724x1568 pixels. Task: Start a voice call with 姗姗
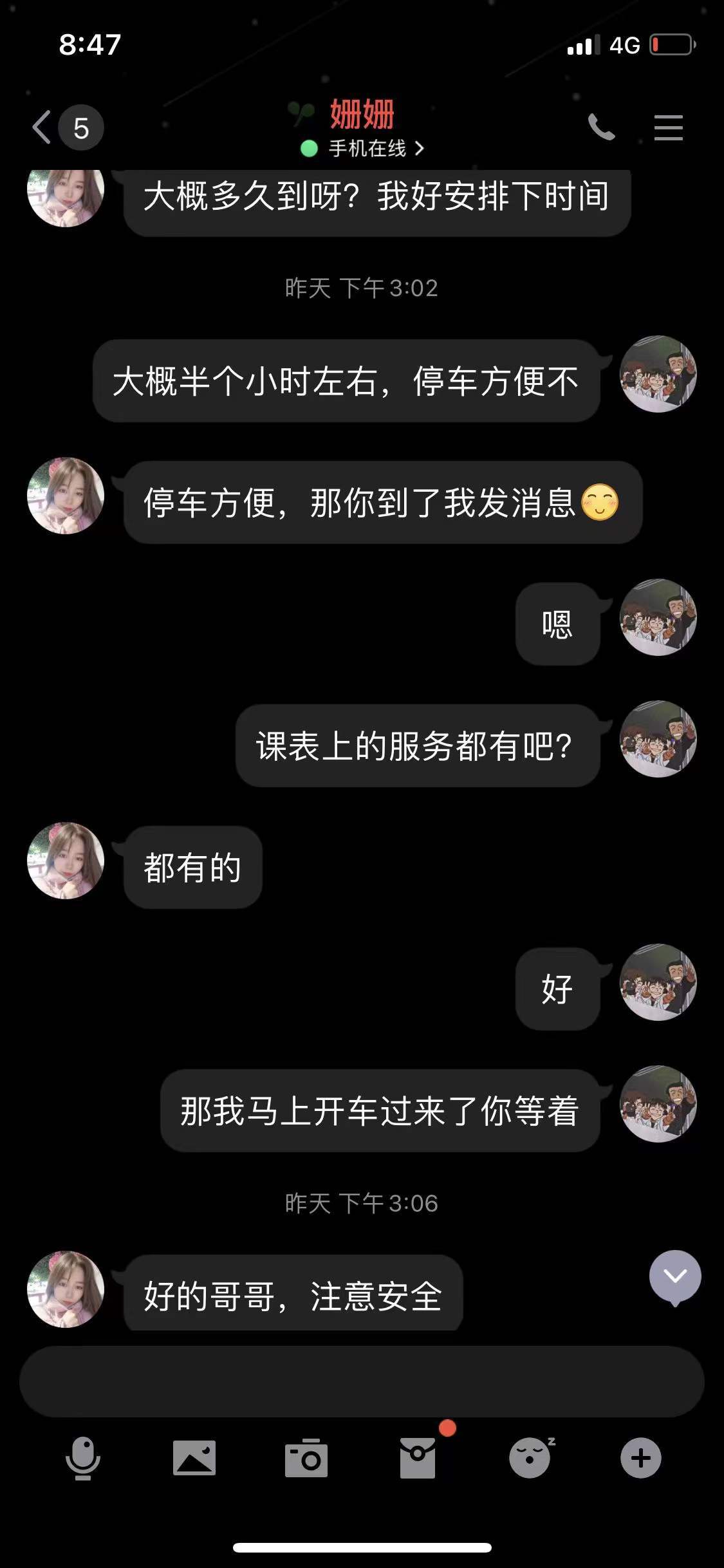click(x=601, y=127)
